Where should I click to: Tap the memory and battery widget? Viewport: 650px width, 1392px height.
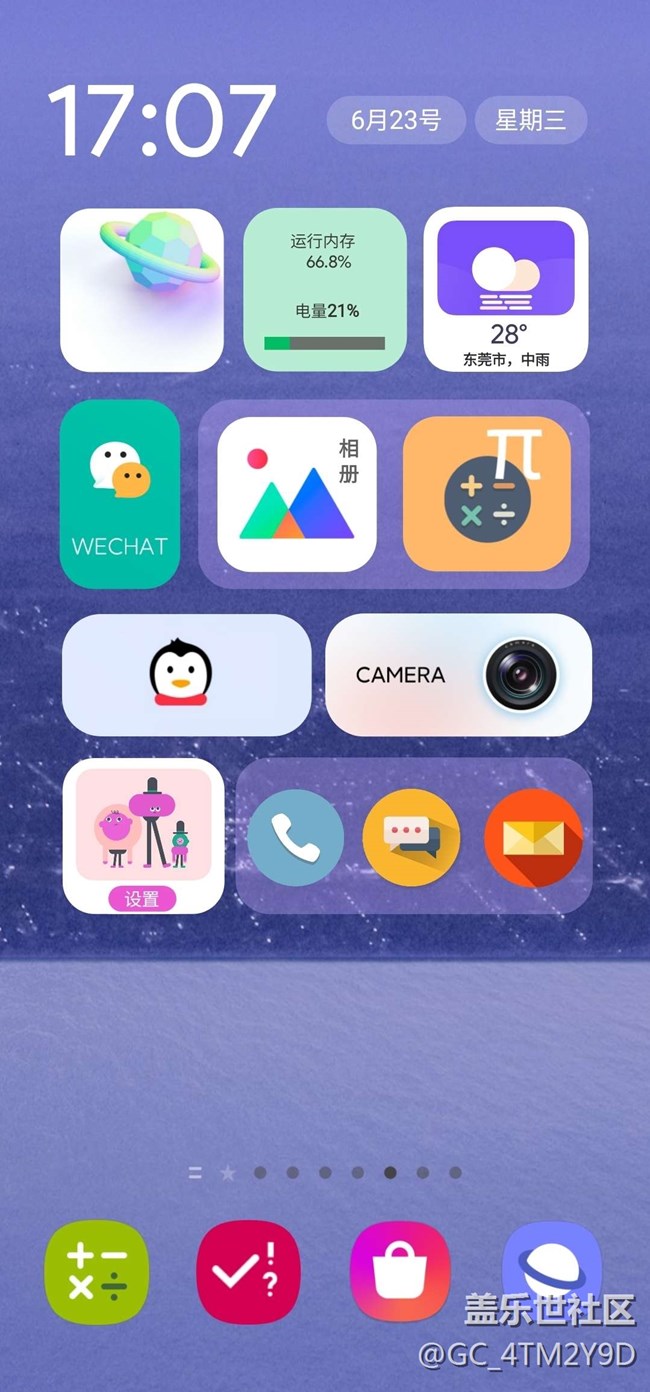[x=325, y=290]
